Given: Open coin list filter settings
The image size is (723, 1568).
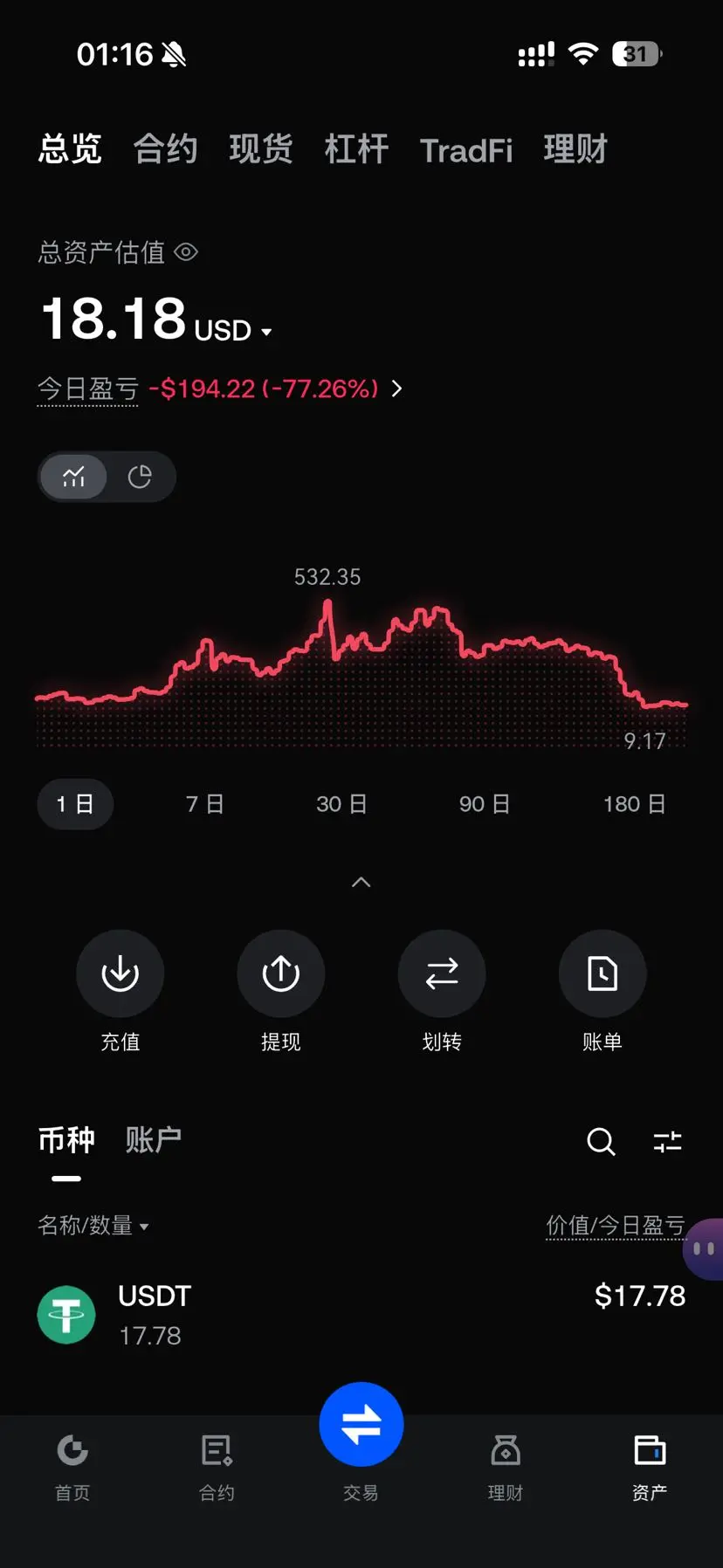Looking at the screenshot, I should [x=667, y=1141].
